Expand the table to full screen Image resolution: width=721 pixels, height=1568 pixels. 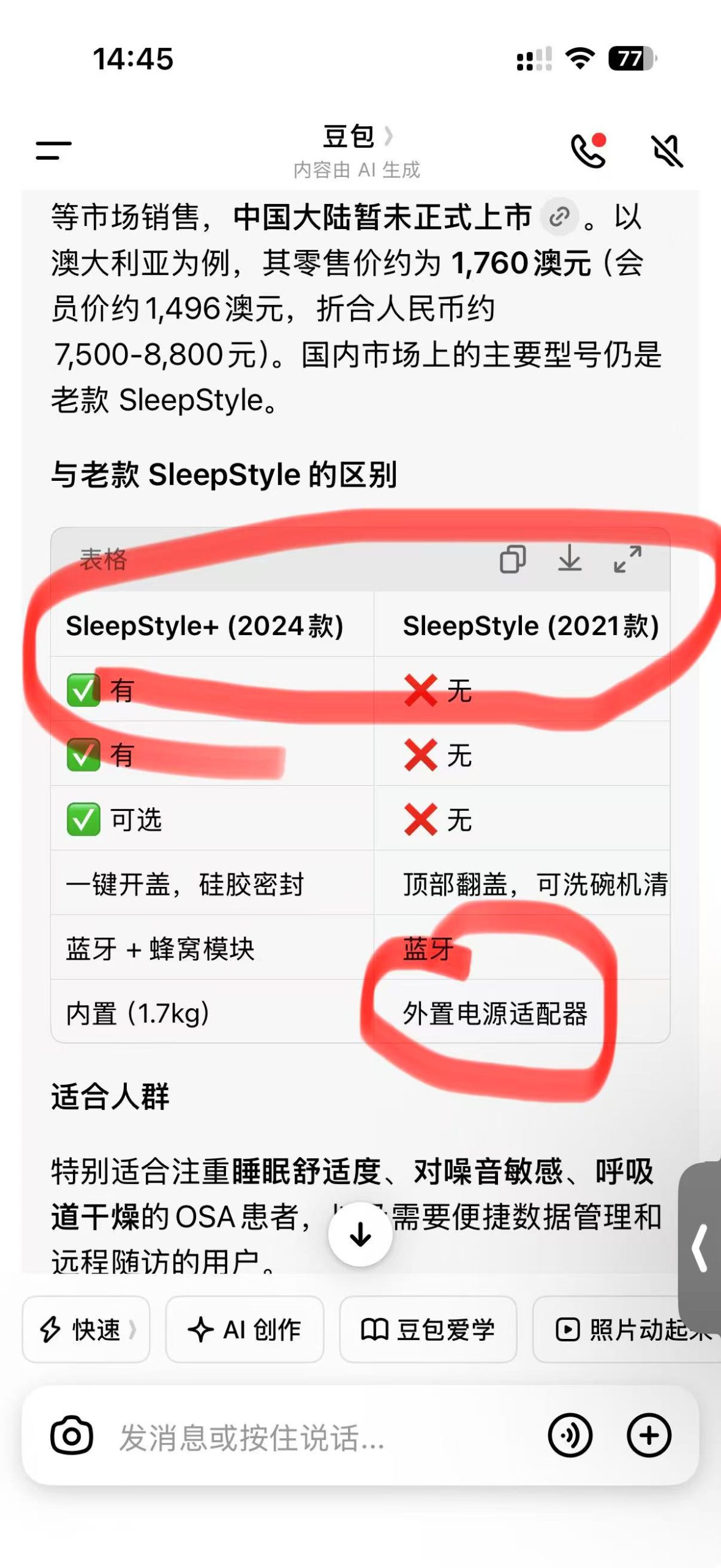628,559
